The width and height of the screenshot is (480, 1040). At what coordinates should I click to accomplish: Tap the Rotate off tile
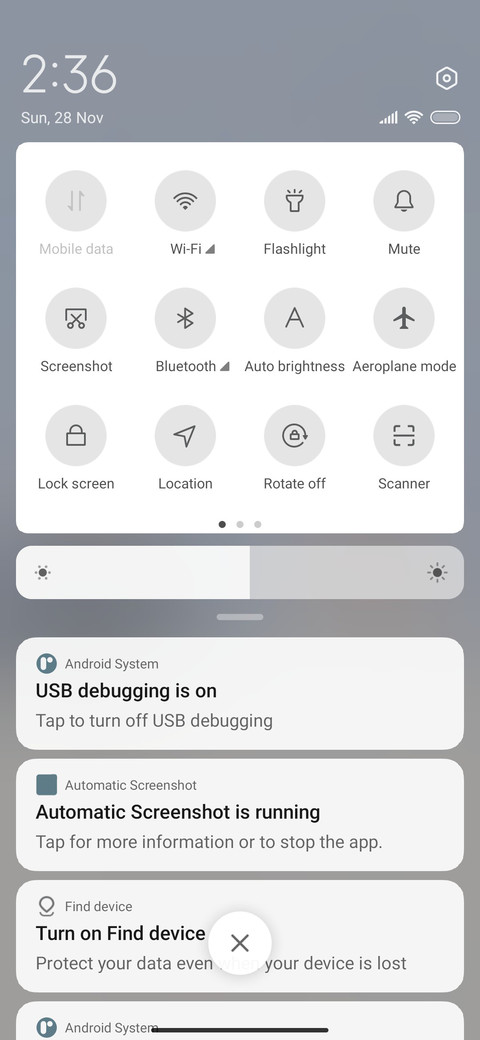click(294, 436)
